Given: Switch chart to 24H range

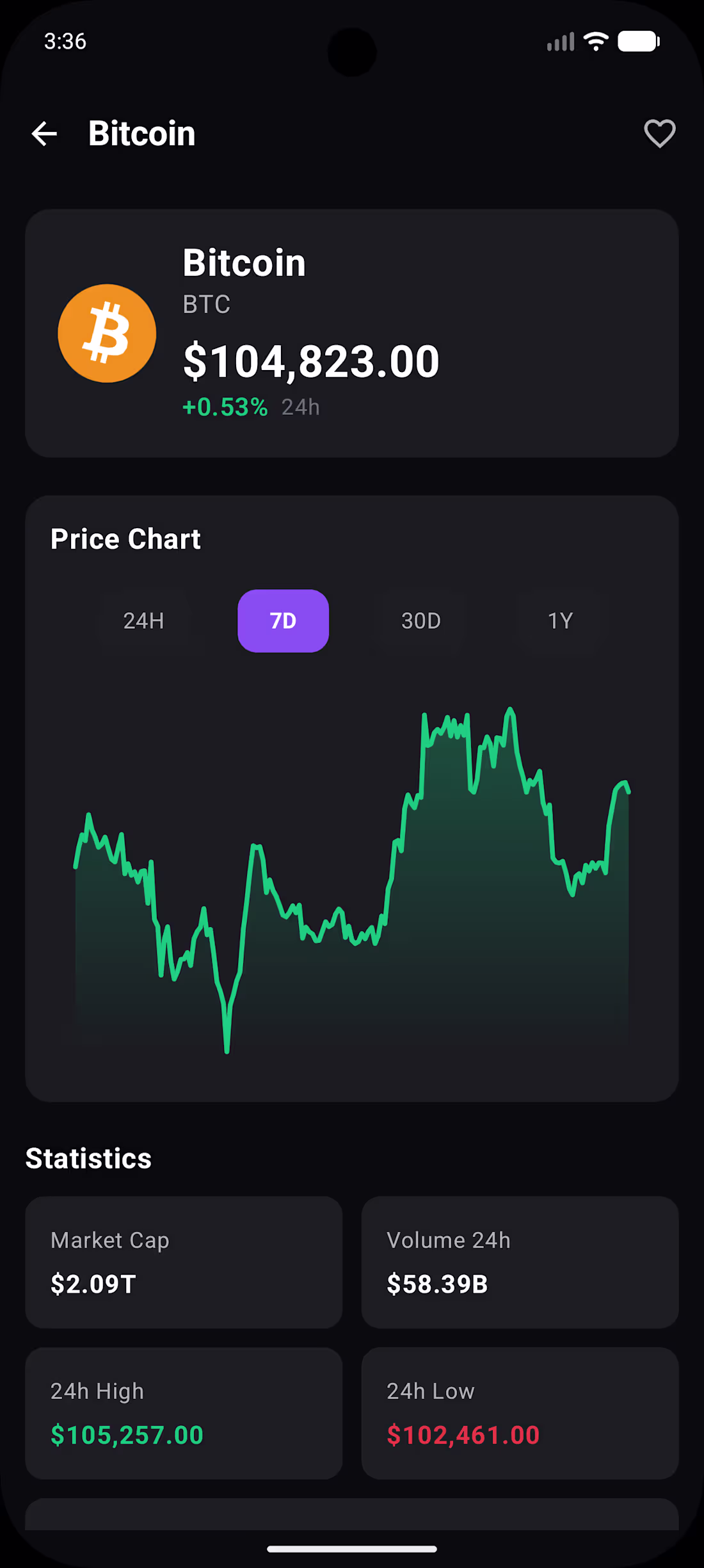Looking at the screenshot, I should point(144,621).
